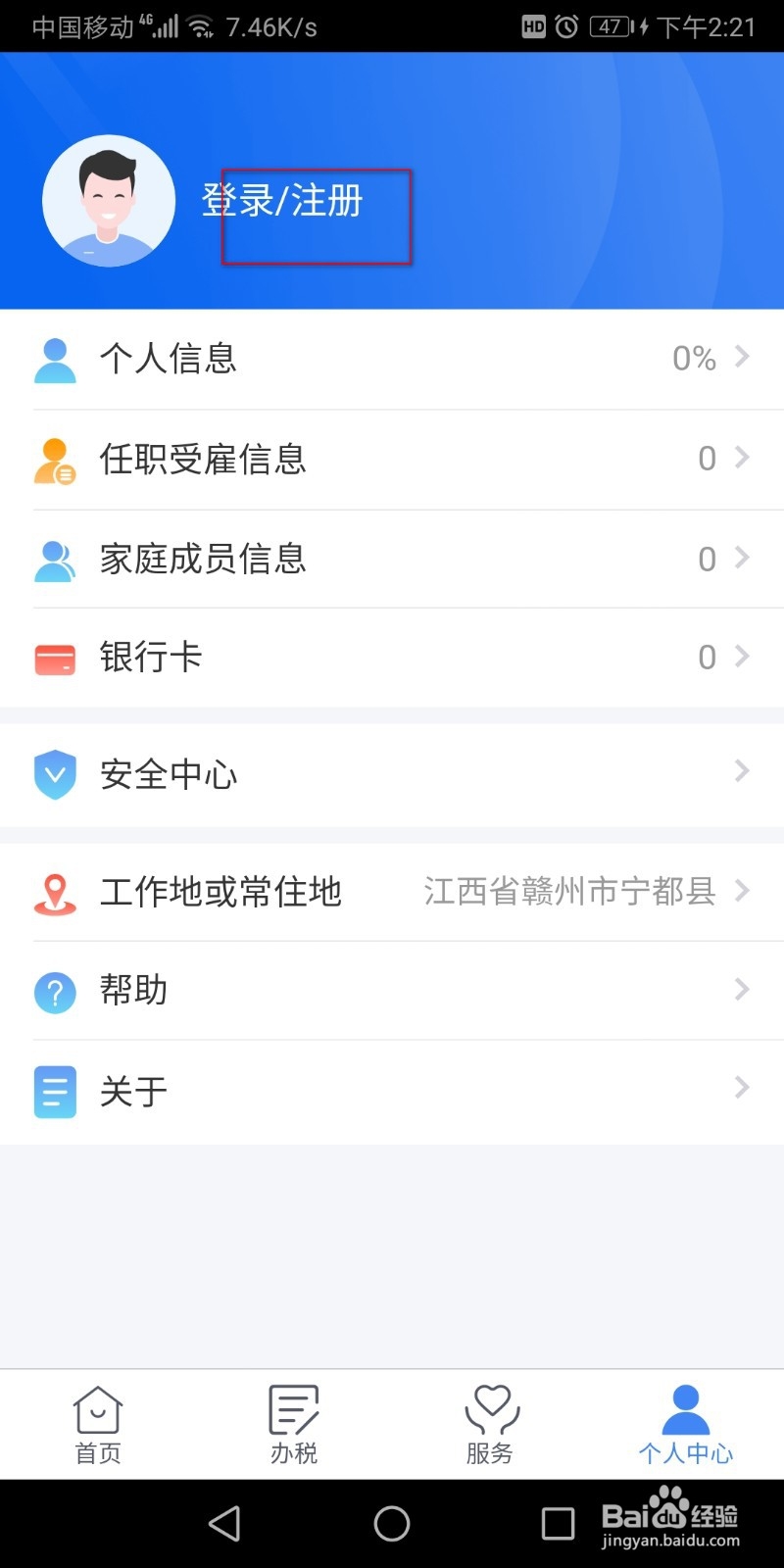Open 任职受雇信息 row
The width and height of the screenshot is (784, 1568).
point(392,459)
